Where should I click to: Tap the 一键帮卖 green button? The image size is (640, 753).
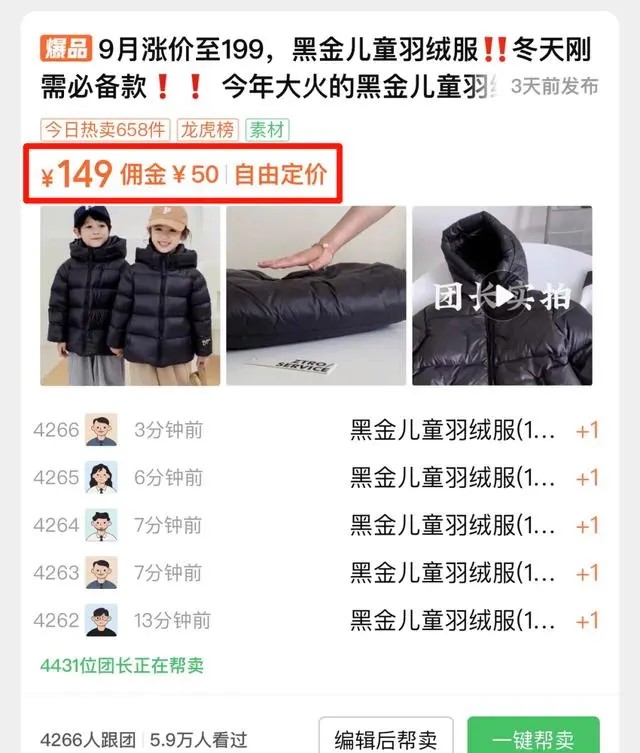(534, 739)
